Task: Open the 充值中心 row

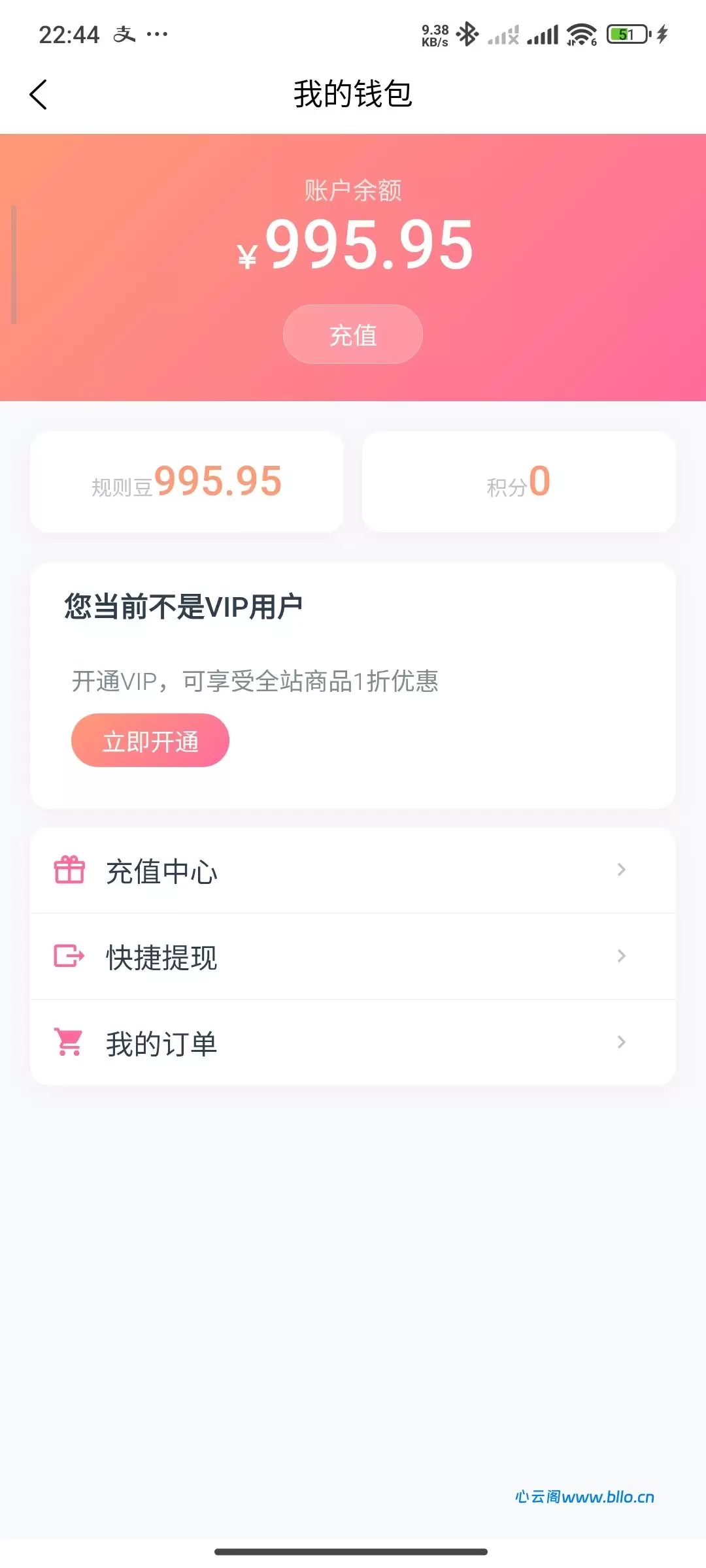Action: coord(353,870)
